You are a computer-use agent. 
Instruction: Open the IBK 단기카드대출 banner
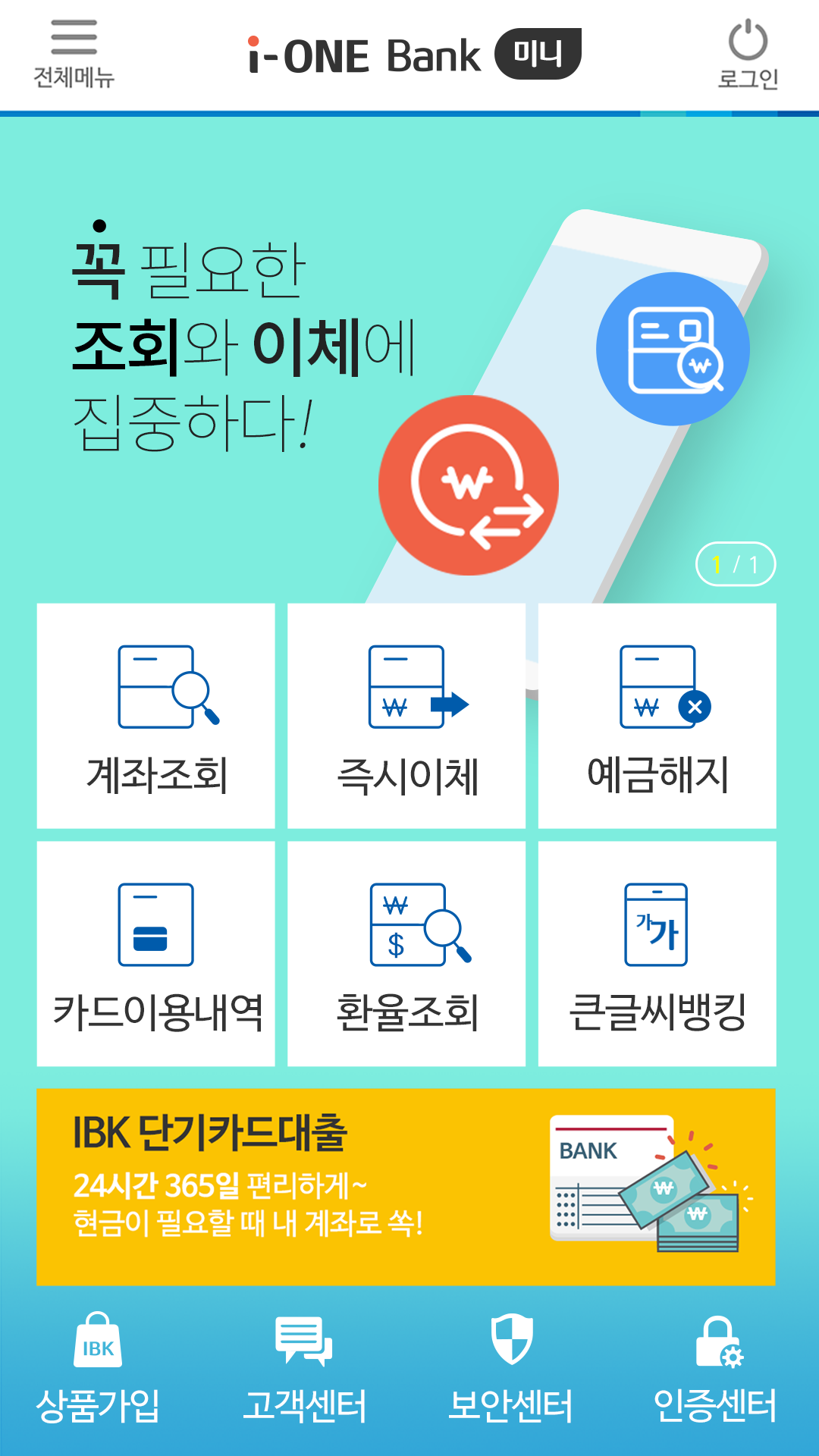406,1187
